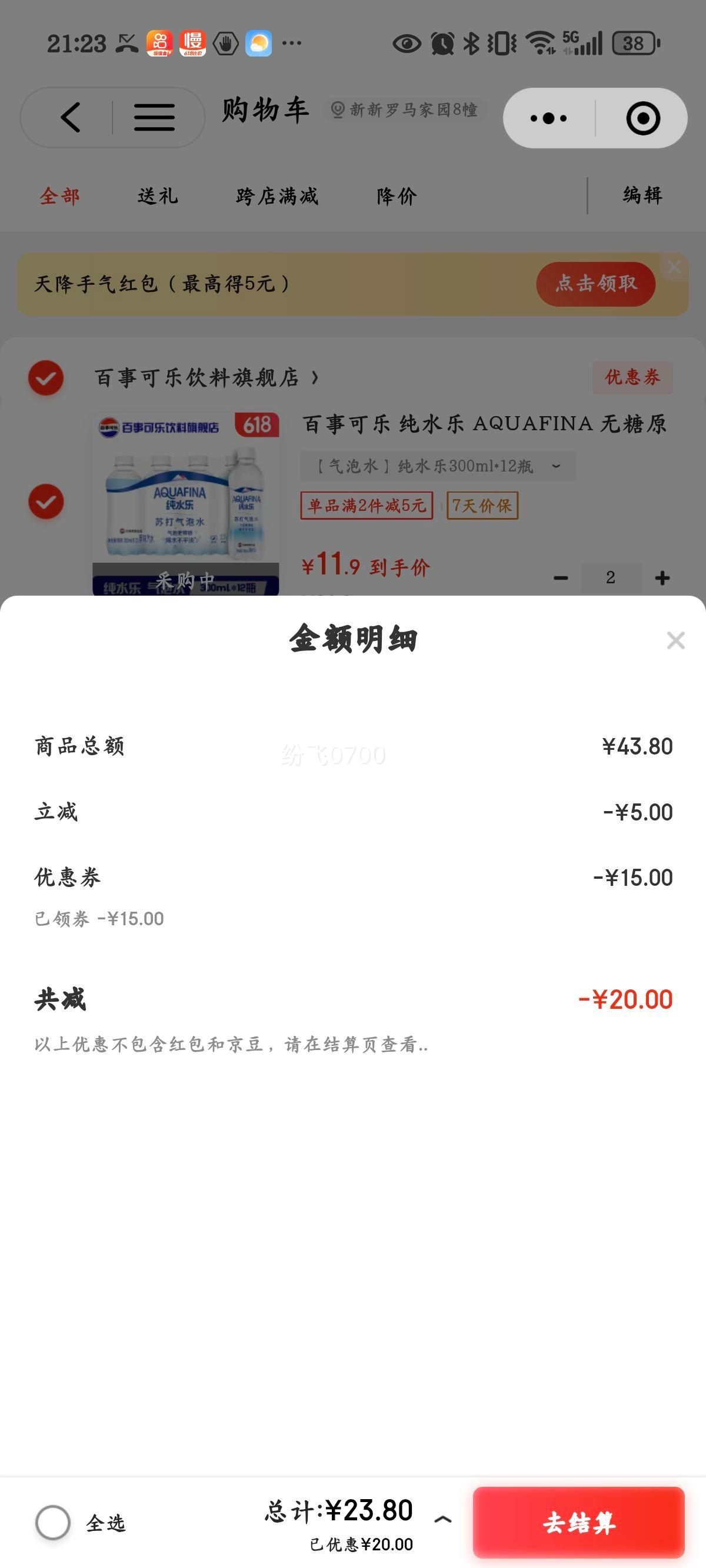Increase AQUAFINA quantity with plus
This screenshot has width=706, height=1568.
pos(662,577)
